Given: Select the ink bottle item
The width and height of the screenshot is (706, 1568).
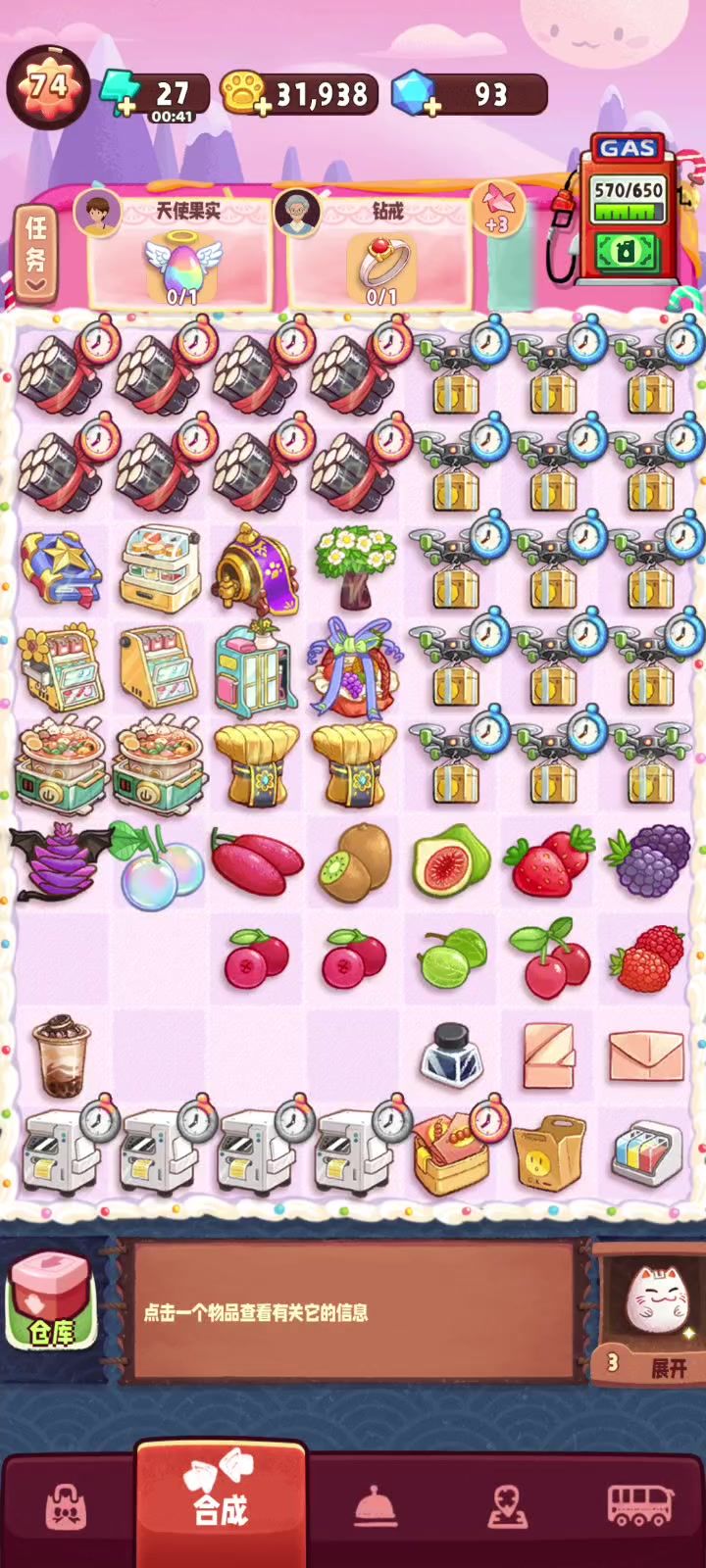Looking at the screenshot, I should pyautogui.click(x=451, y=1056).
